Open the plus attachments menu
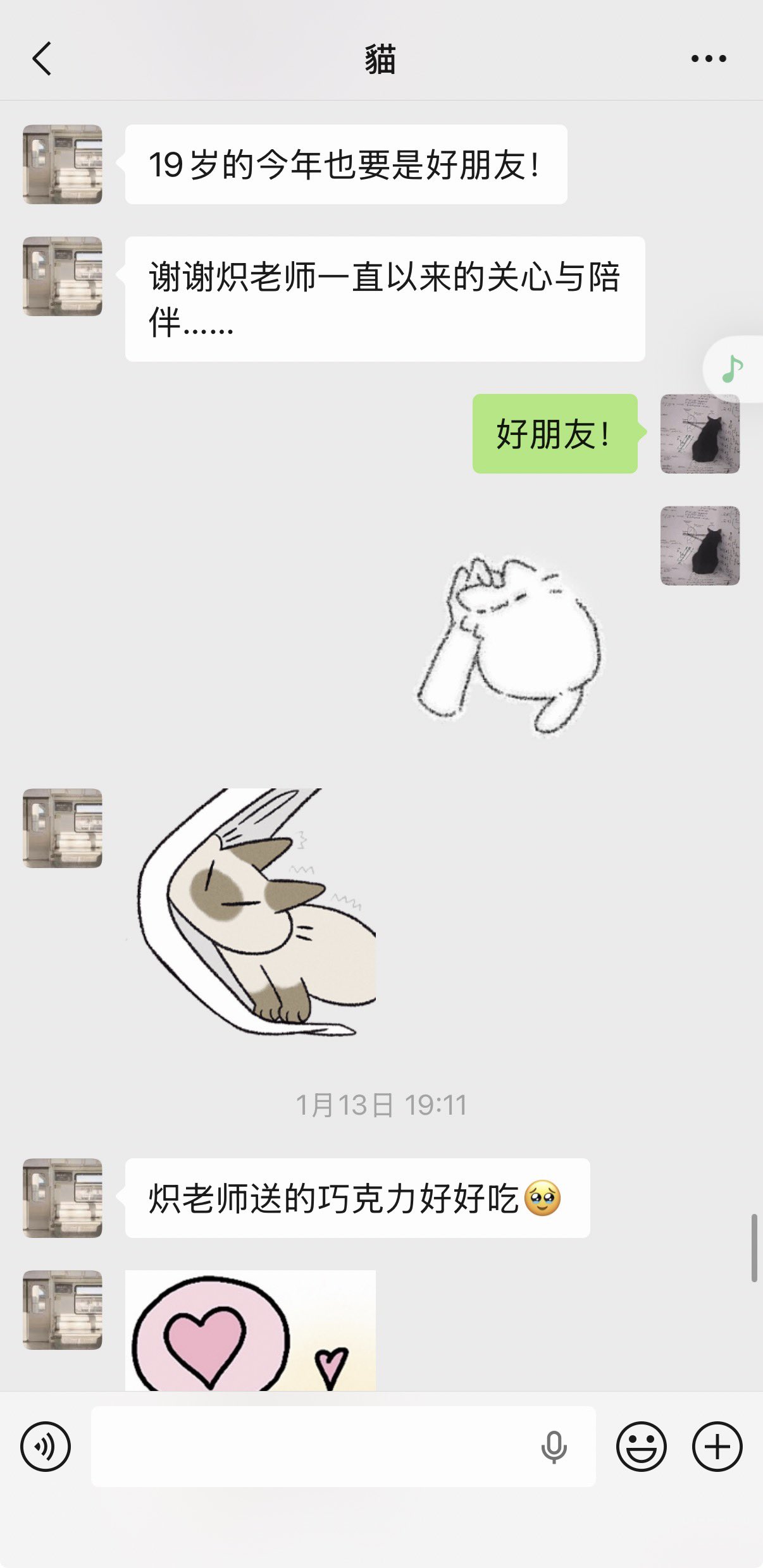Image resolution: width=763 pixels, height=1568 pixels. [717, 1446]
